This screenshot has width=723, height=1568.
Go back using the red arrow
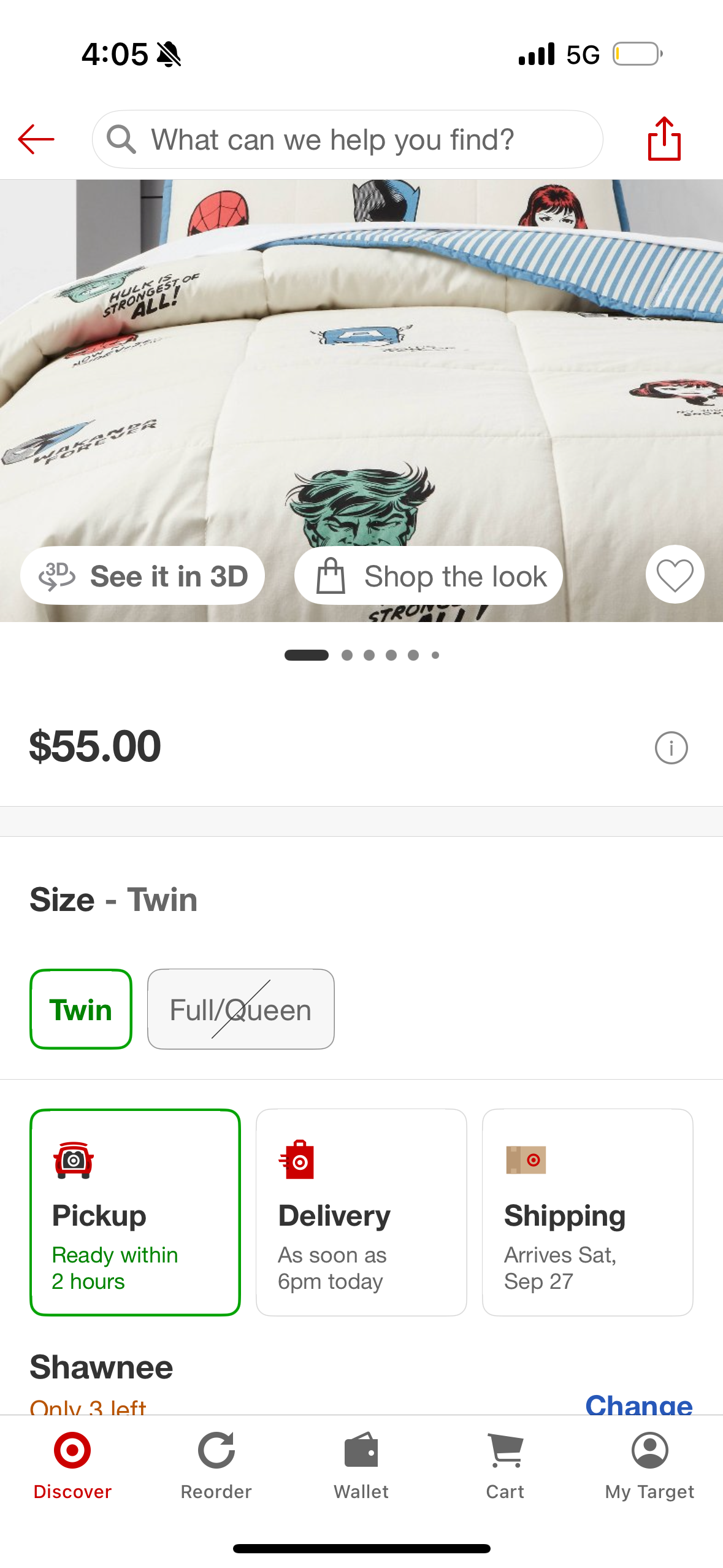[36, 139]
